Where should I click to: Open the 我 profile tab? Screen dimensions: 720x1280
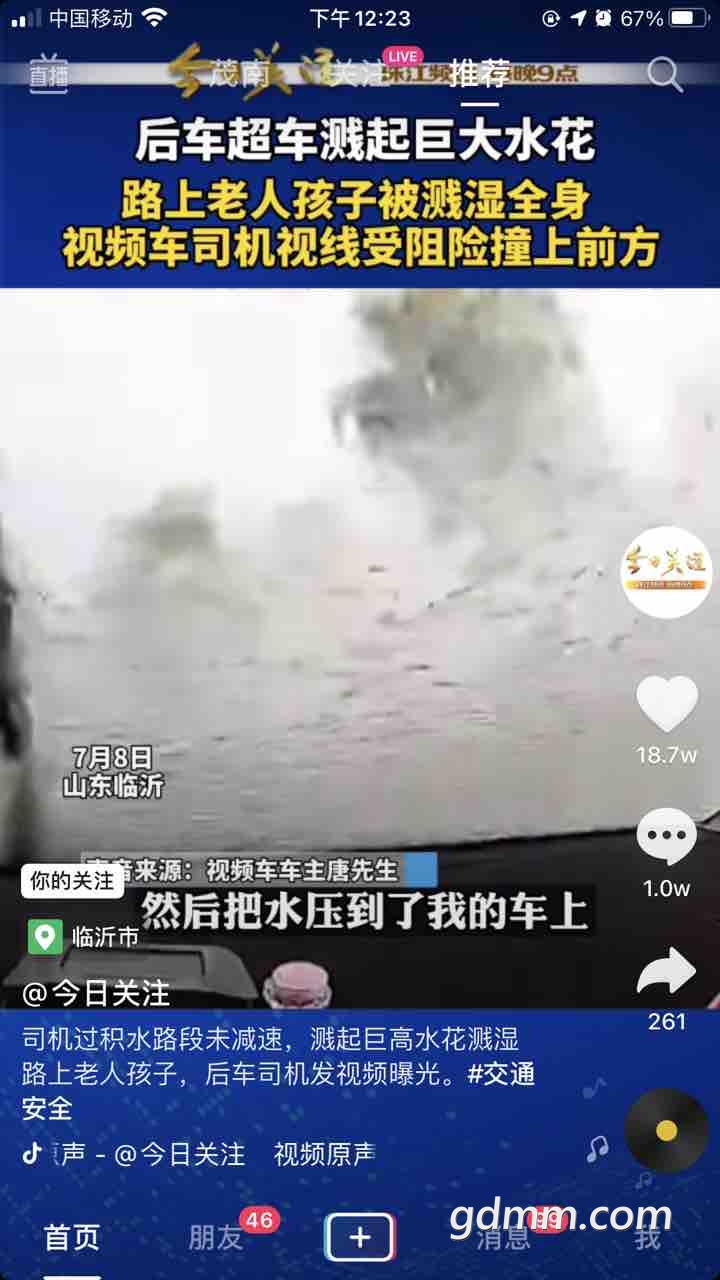pyautogui.click(x=648, y=1237)
